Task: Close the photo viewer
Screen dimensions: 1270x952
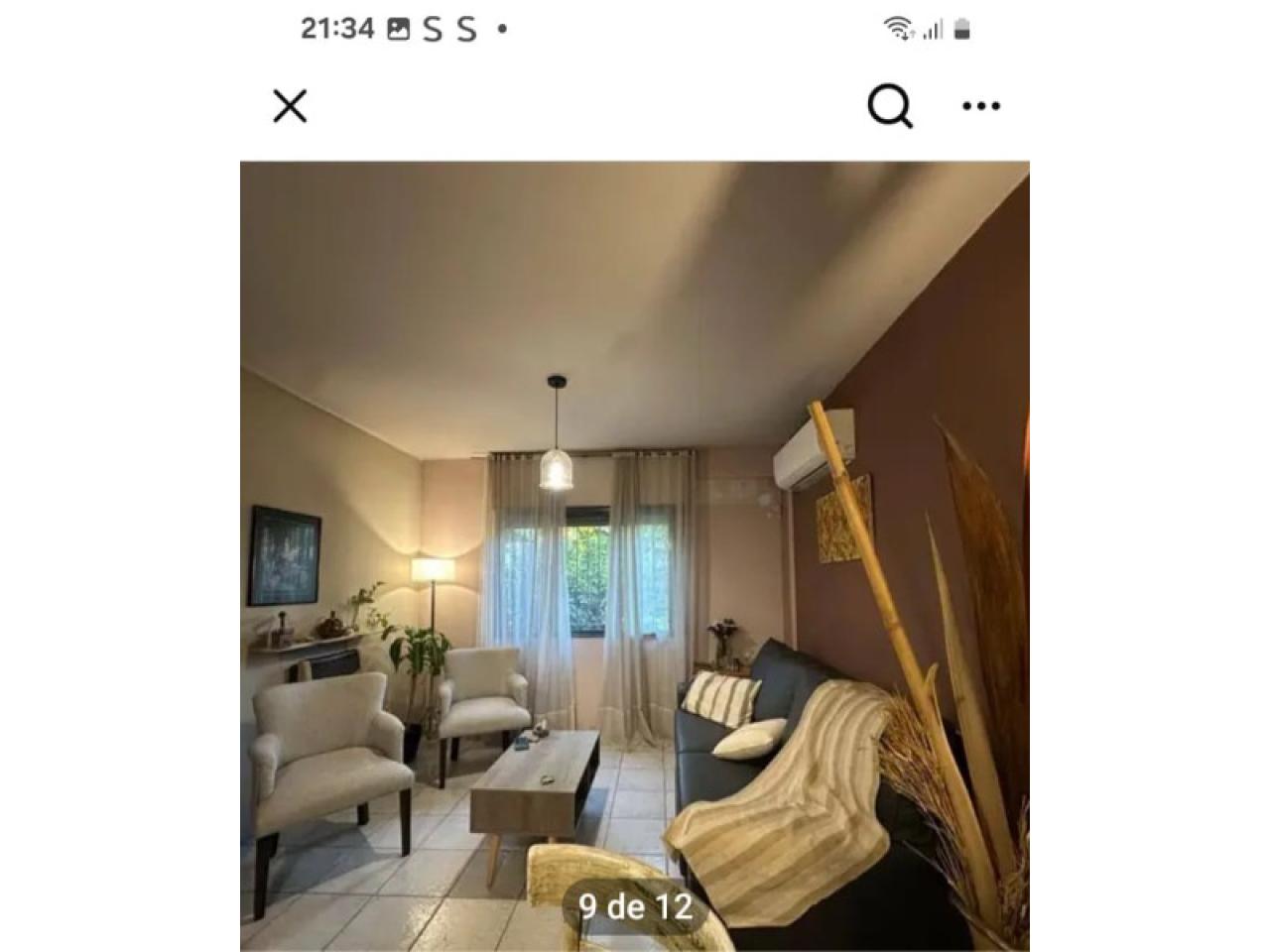Action: pyautogui.click(x=290, y=106)
